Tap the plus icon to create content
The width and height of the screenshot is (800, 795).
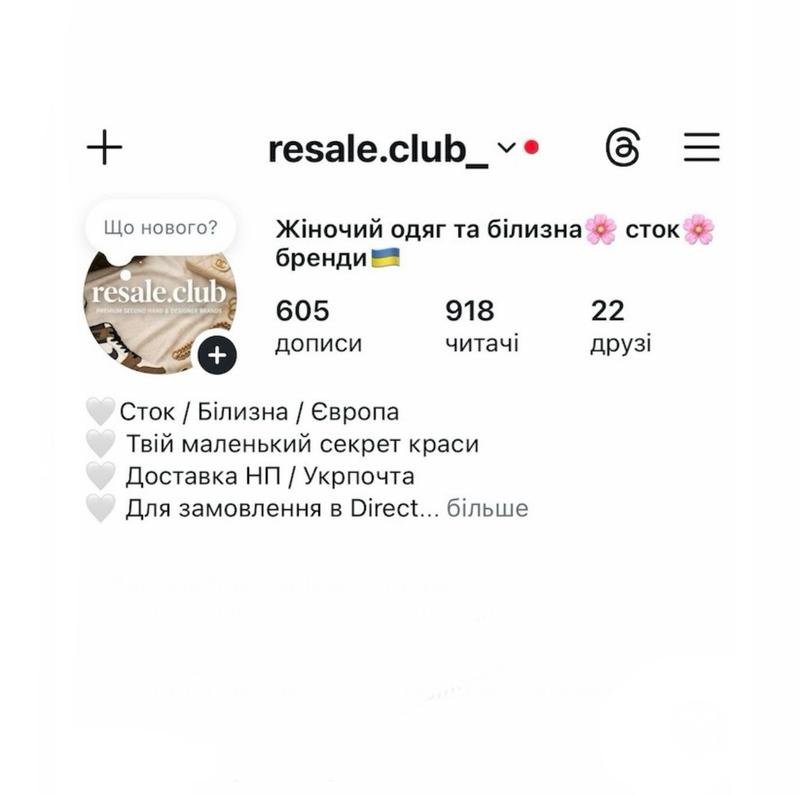[x=104, y=148]
